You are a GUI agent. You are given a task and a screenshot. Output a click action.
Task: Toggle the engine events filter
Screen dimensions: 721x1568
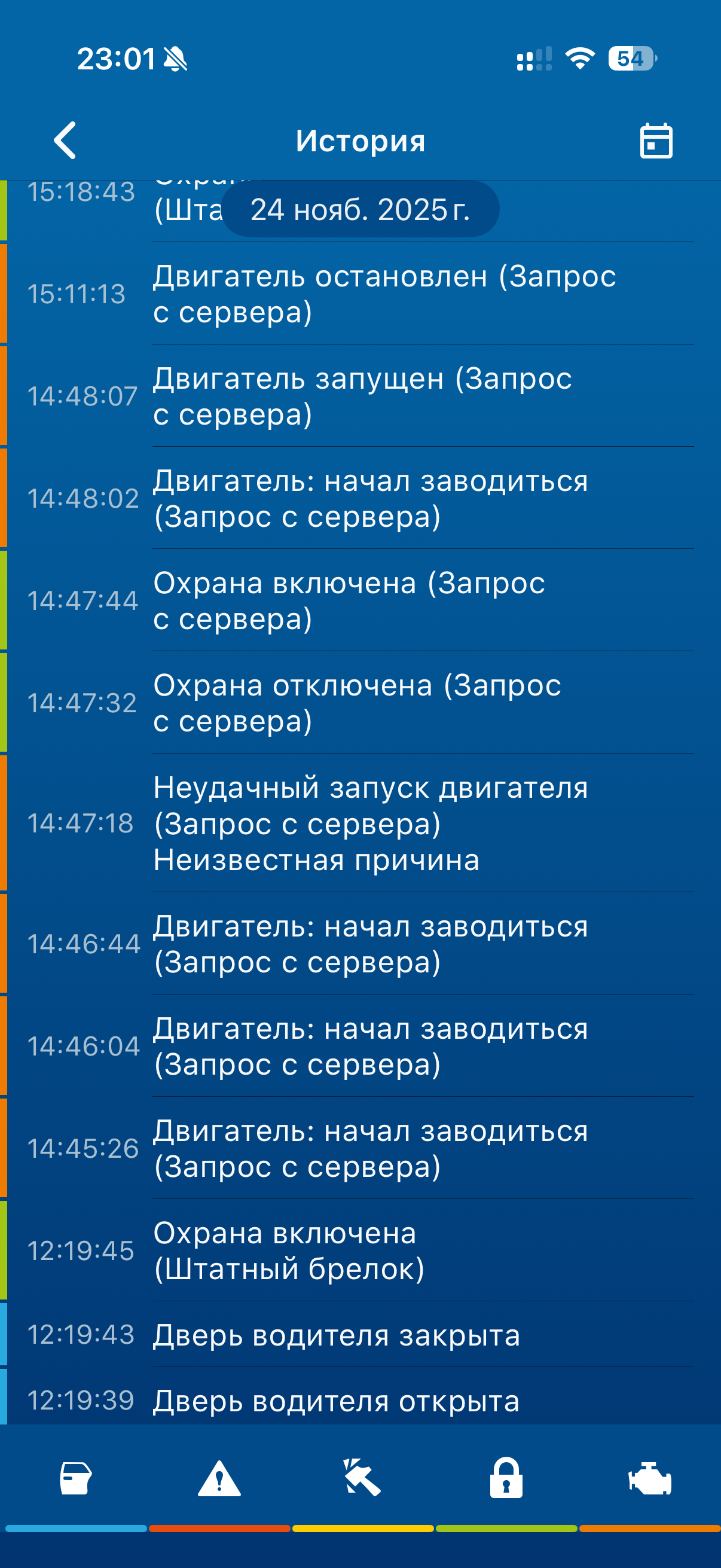point(650,1478)
